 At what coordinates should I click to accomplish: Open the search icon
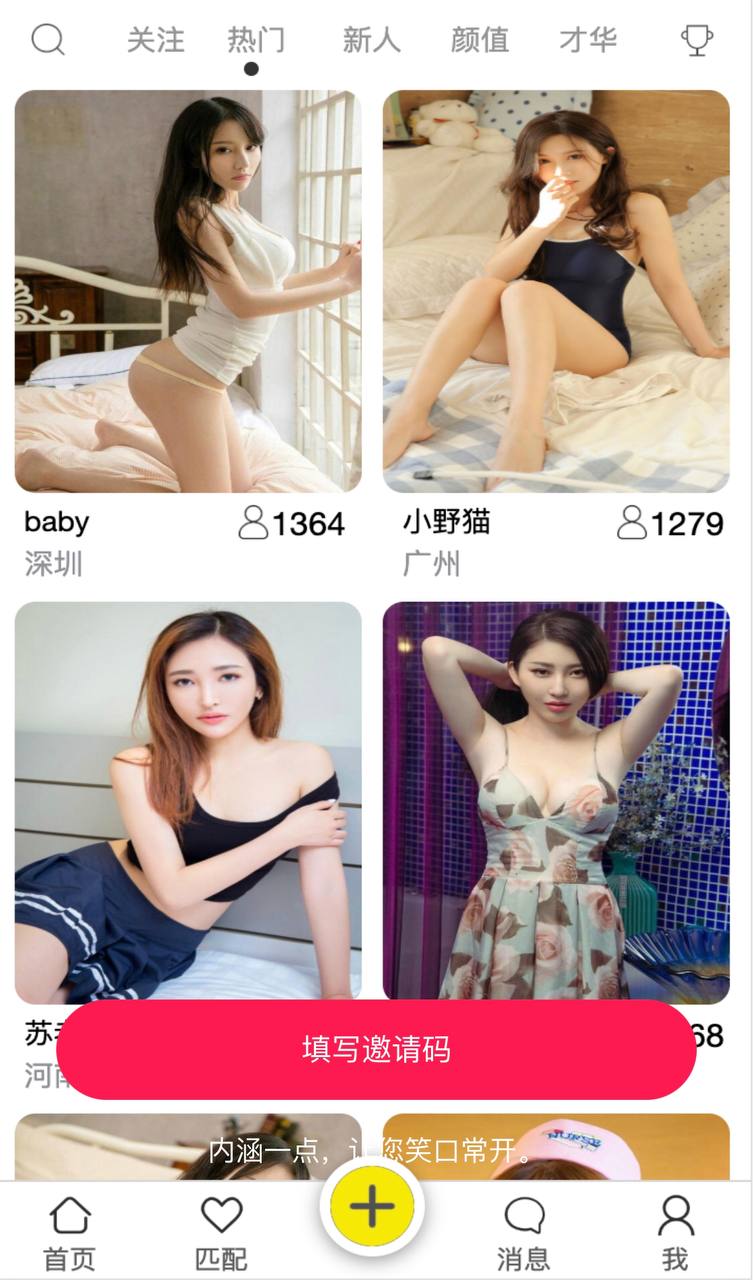pyautogui.click(x=47, y=40)
